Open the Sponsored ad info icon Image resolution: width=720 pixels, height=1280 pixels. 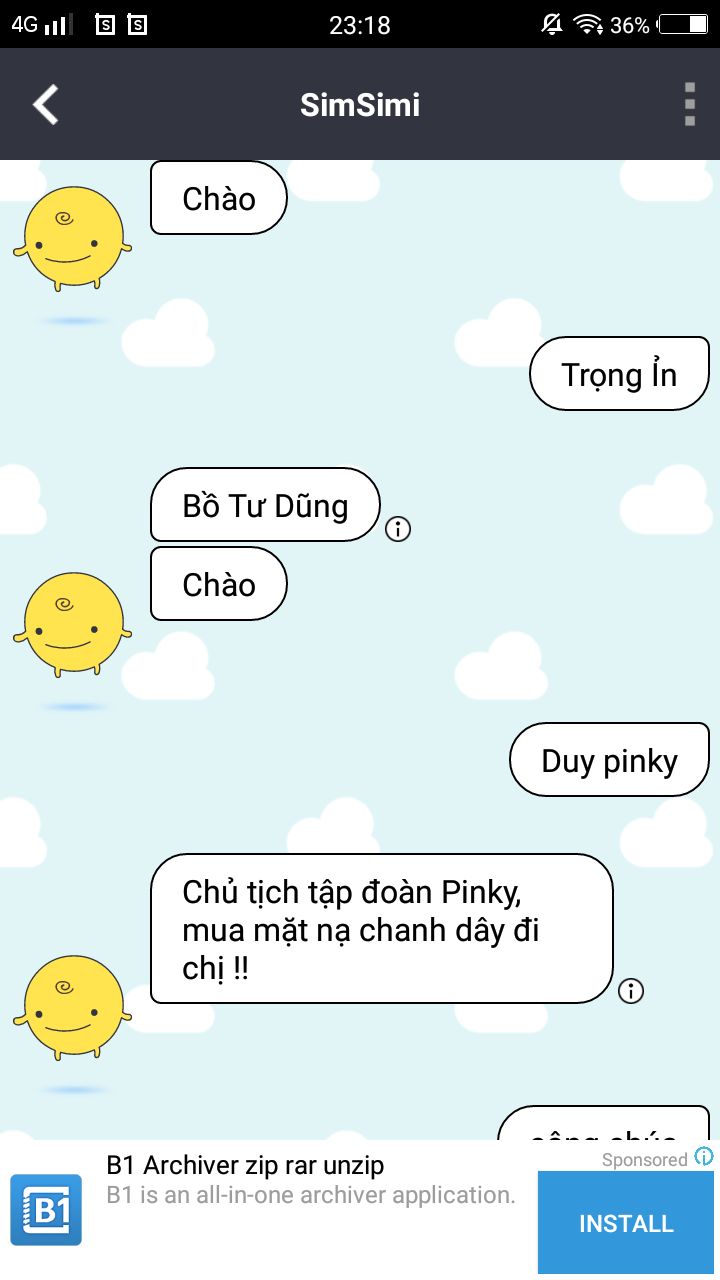coord(705,1158)
